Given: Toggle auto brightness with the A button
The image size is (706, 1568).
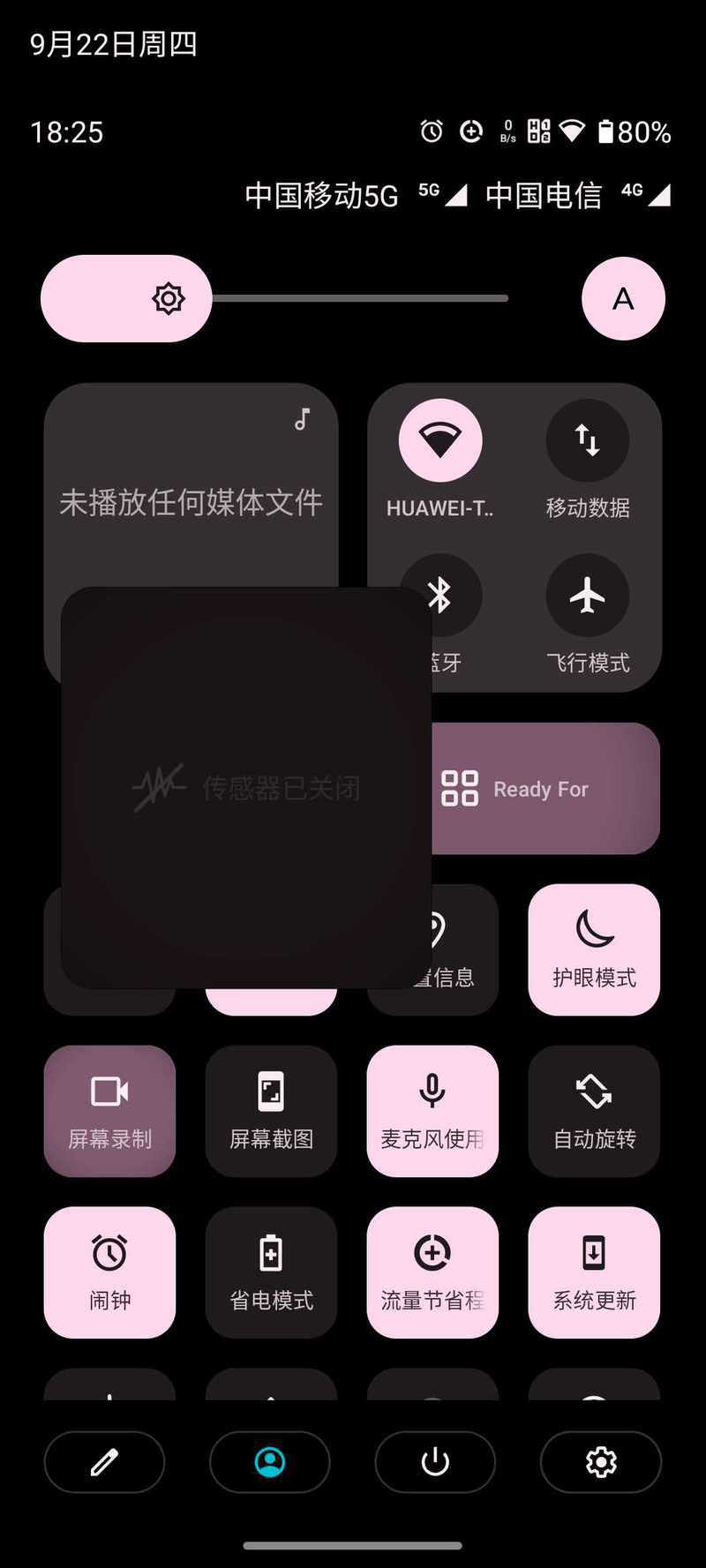Looking at the screenshot, I should [x=623, y=298].
